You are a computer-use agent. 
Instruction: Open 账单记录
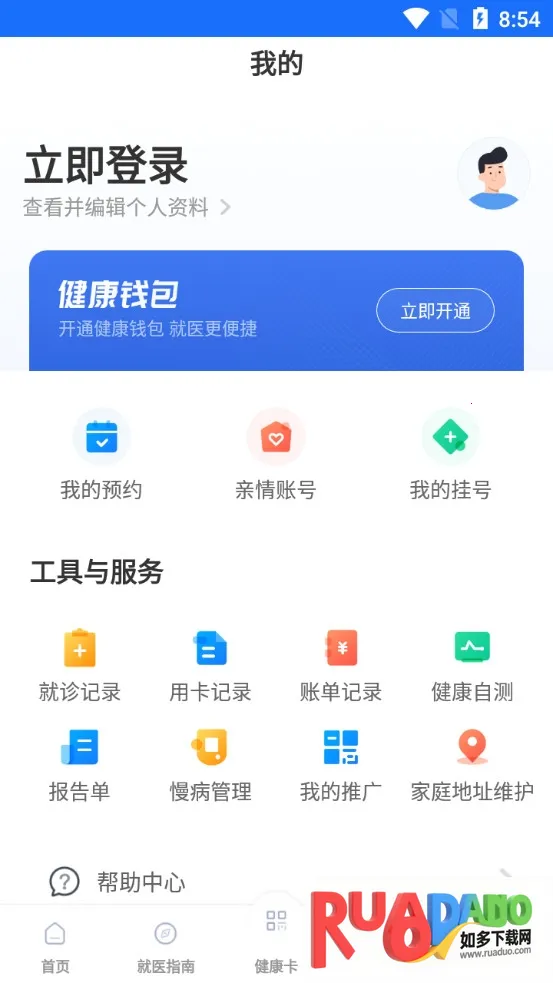point(341,666)
